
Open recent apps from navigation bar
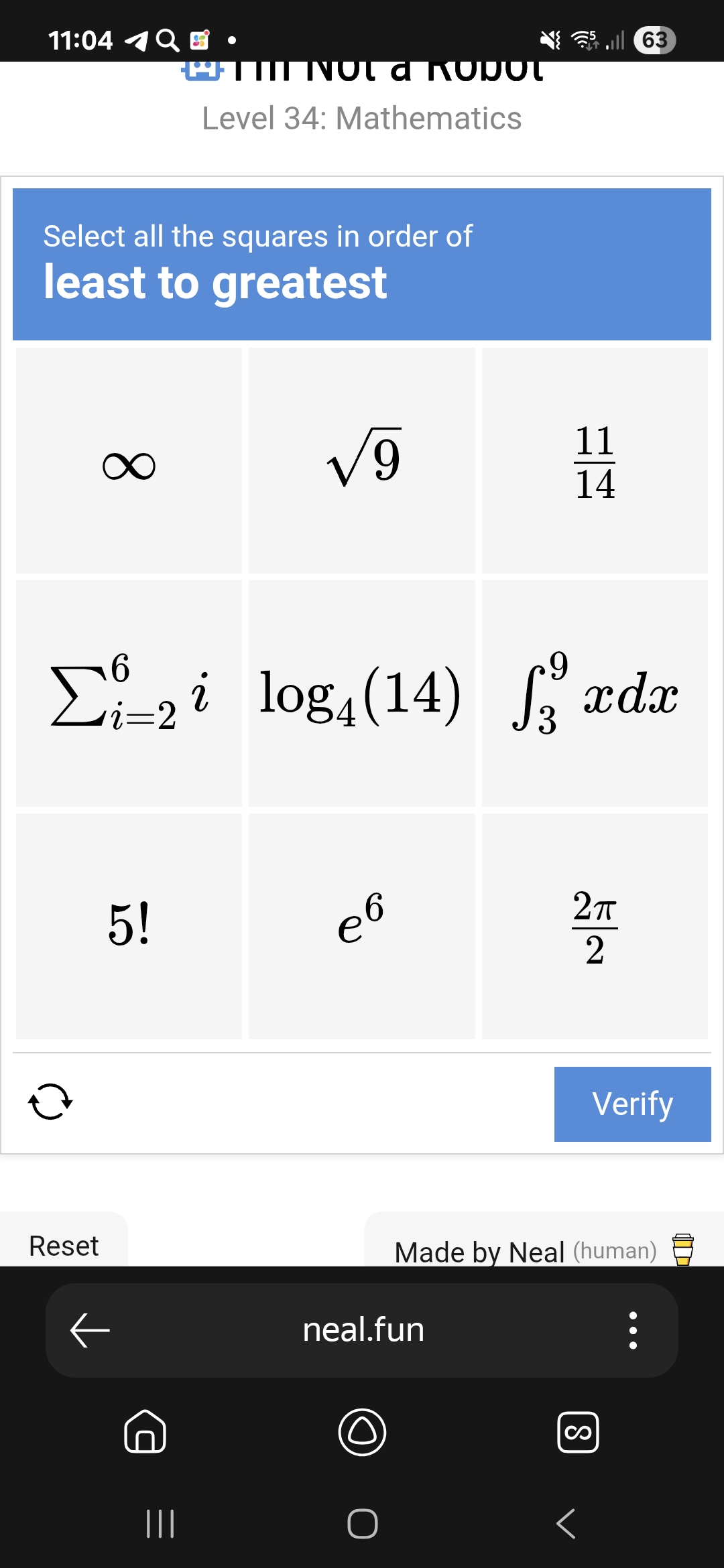[160, 1523]
